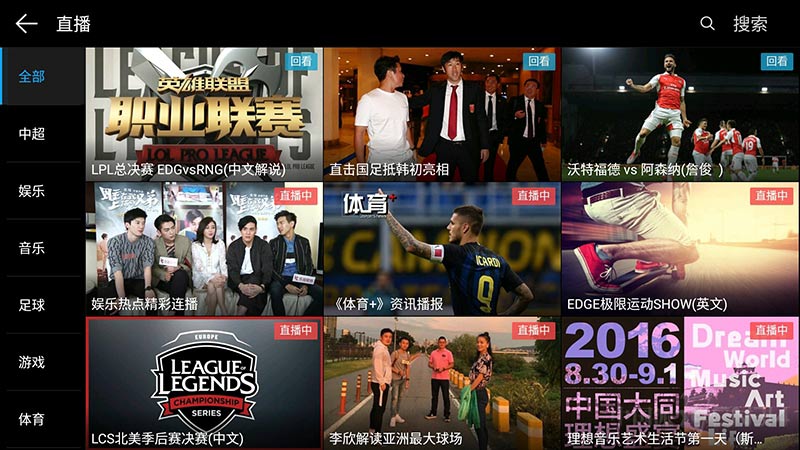Switch to the 足球 category
800x450 pixels.
coord(32,305)
